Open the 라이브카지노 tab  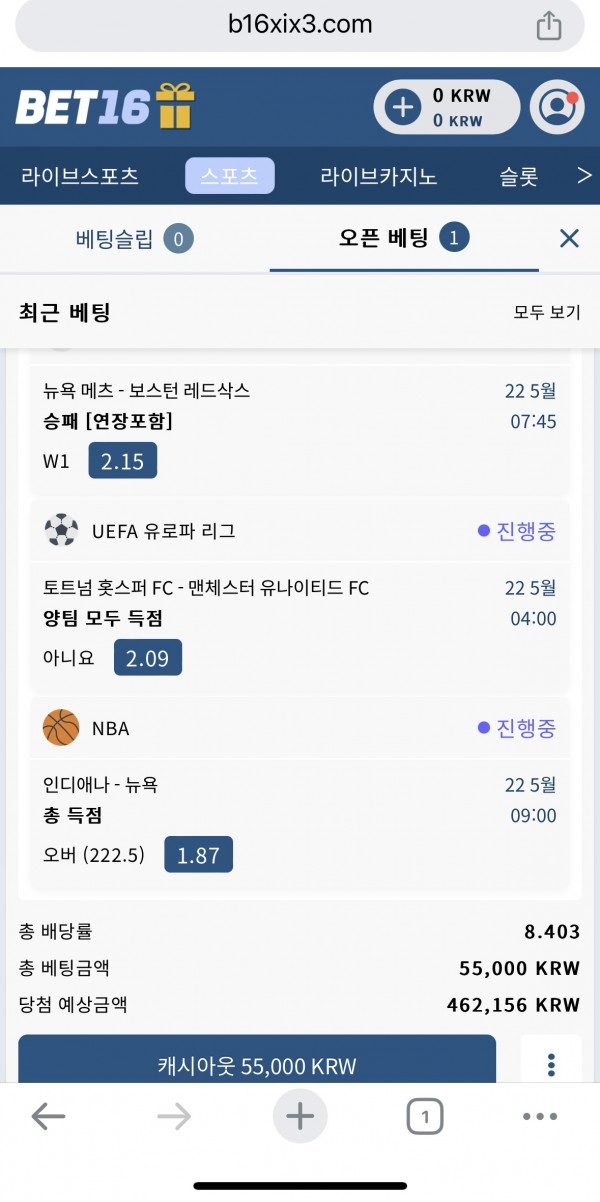click(378, 177)
